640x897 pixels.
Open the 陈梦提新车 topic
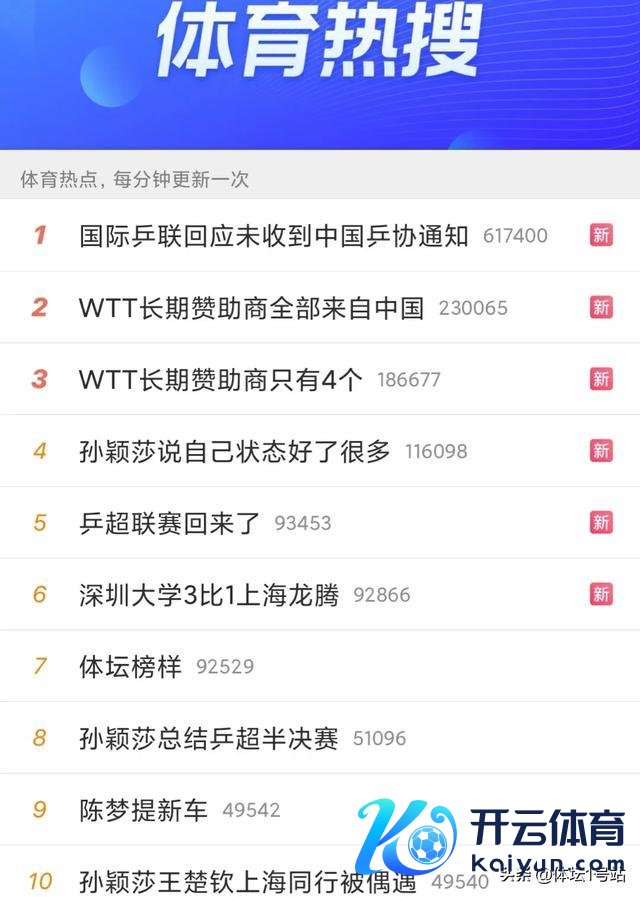point(143,810)
